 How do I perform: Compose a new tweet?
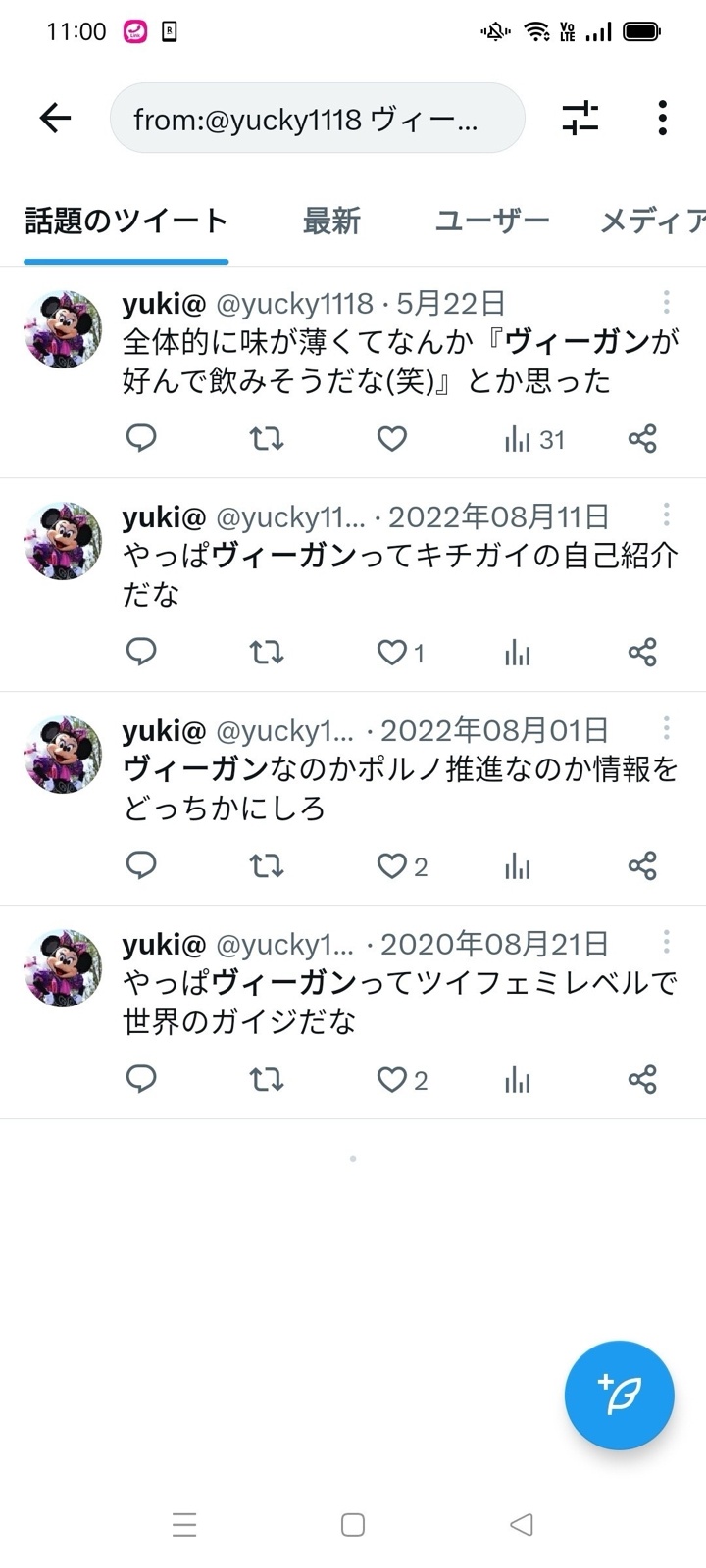[619, 1395]
